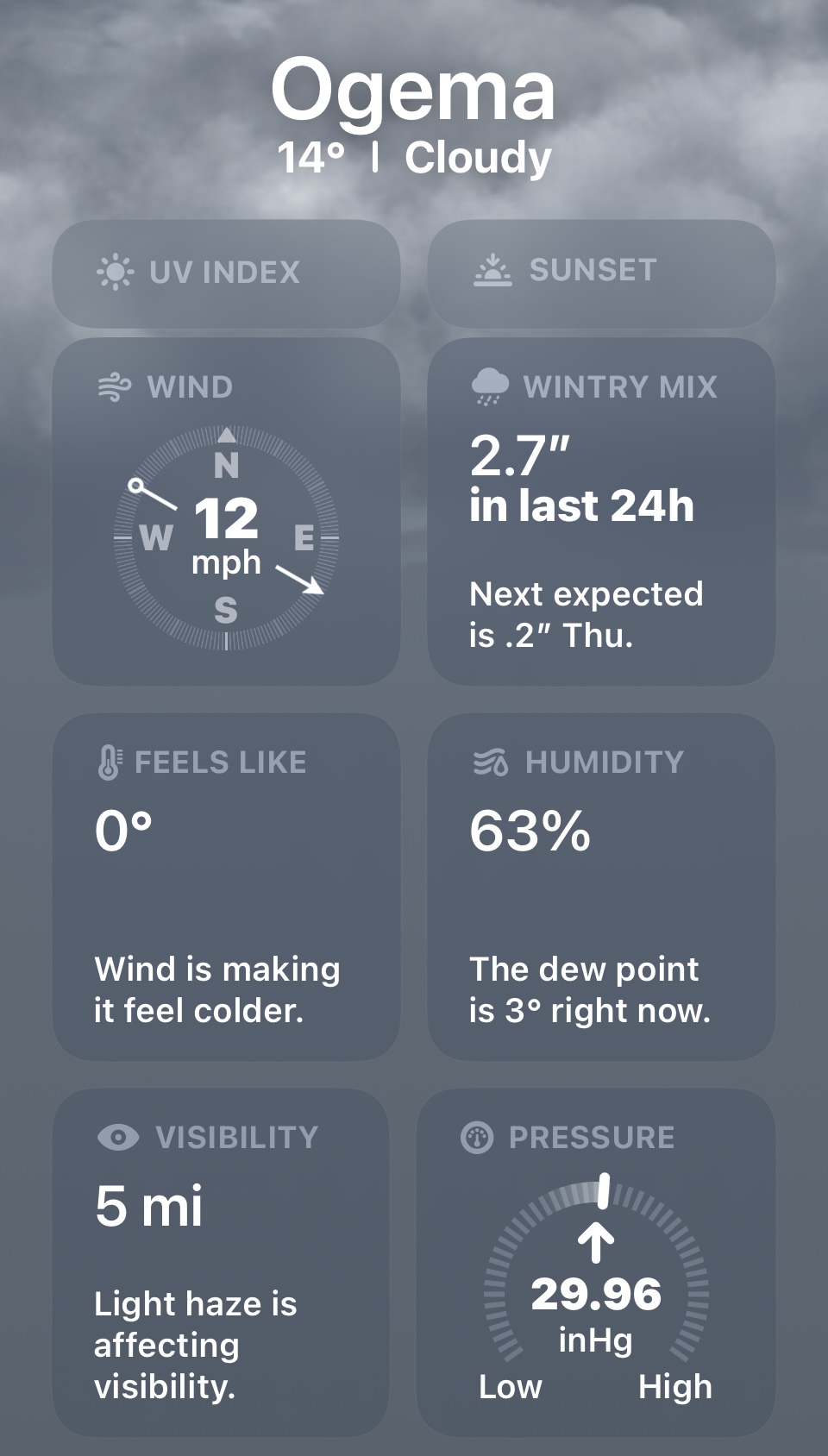Open the Feels Like card

(x=226, y=887)
